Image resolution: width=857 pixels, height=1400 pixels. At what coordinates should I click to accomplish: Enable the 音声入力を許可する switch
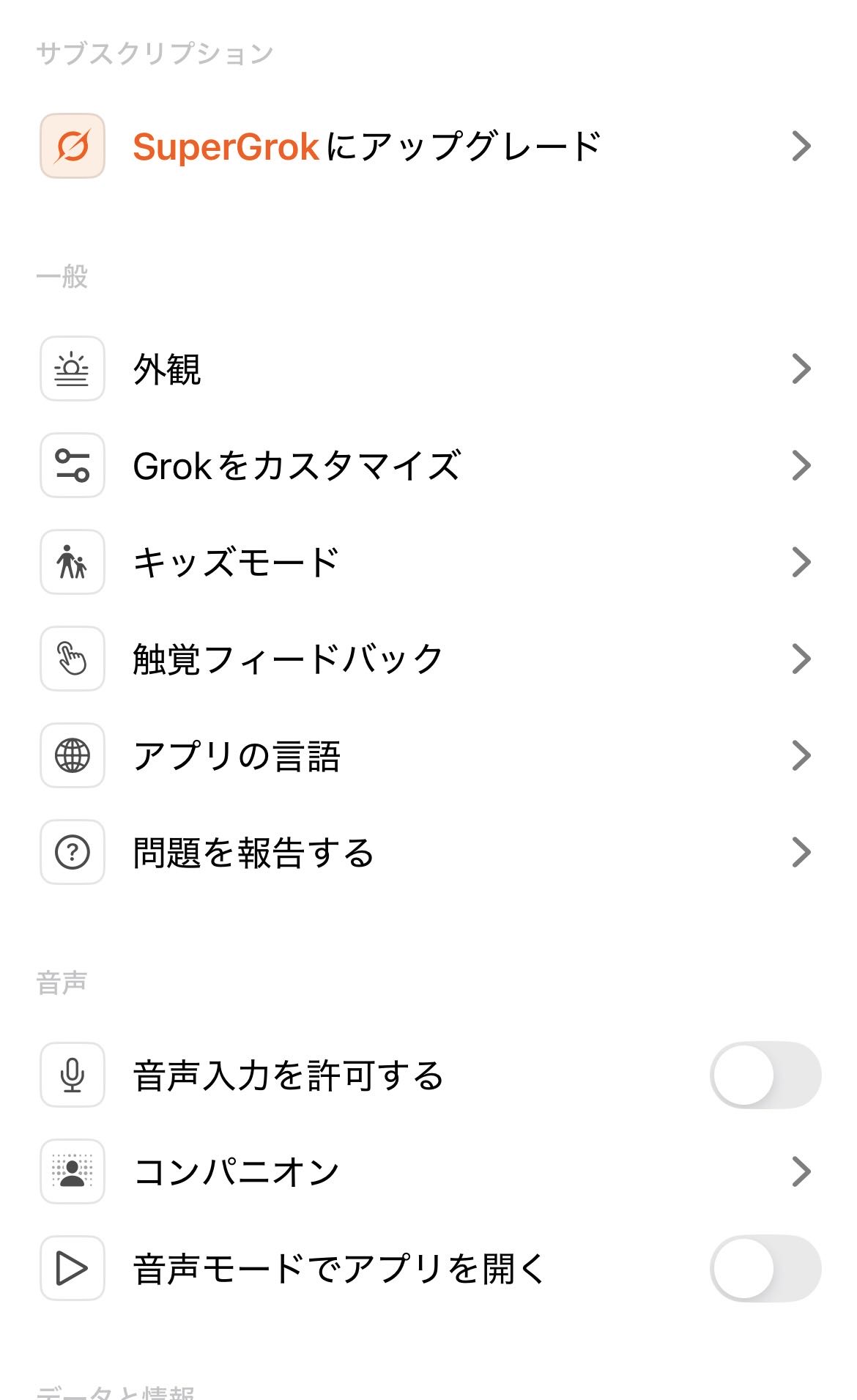[764, 1075]
